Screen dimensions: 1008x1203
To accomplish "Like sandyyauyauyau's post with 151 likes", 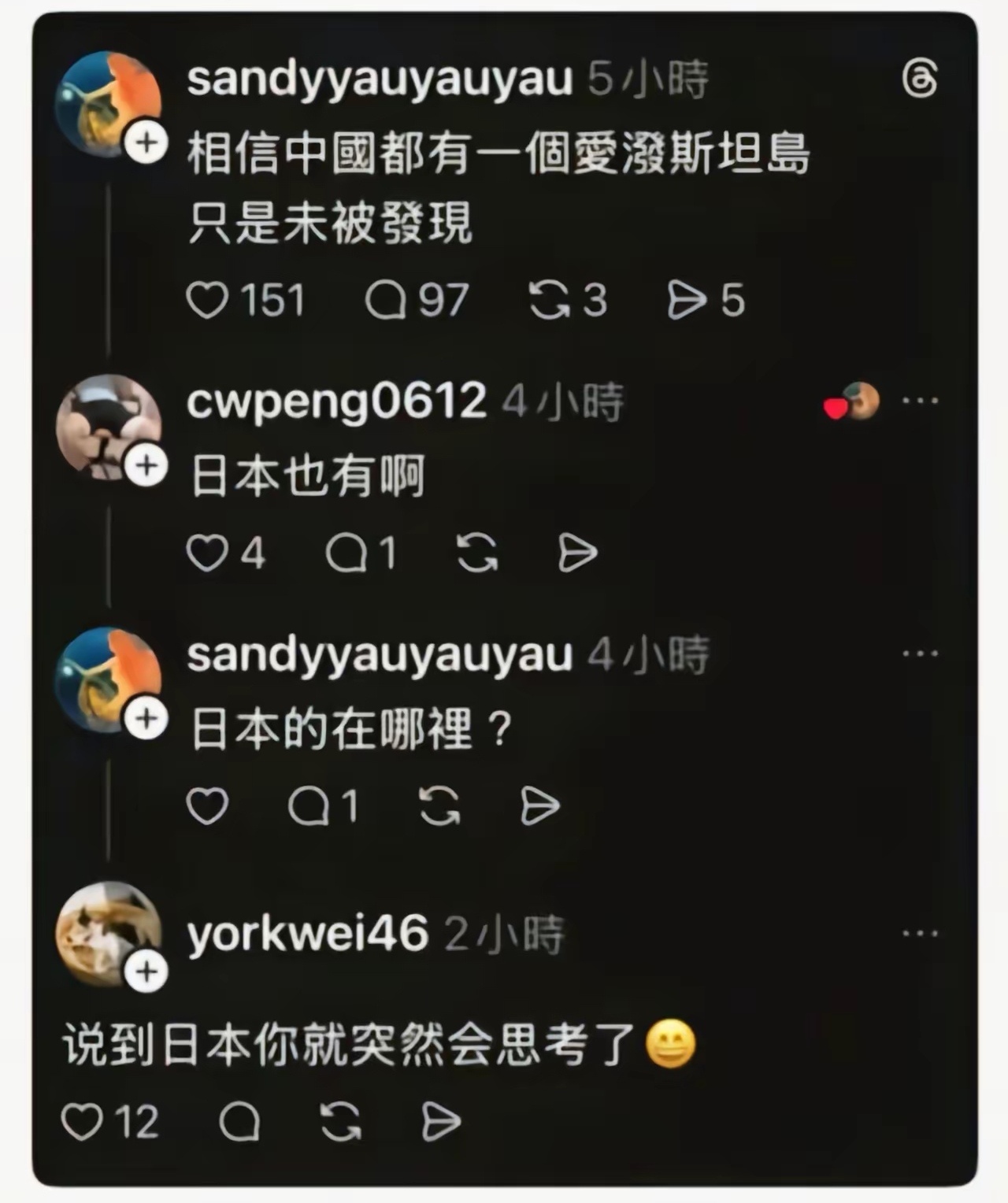I will (207, 301).
